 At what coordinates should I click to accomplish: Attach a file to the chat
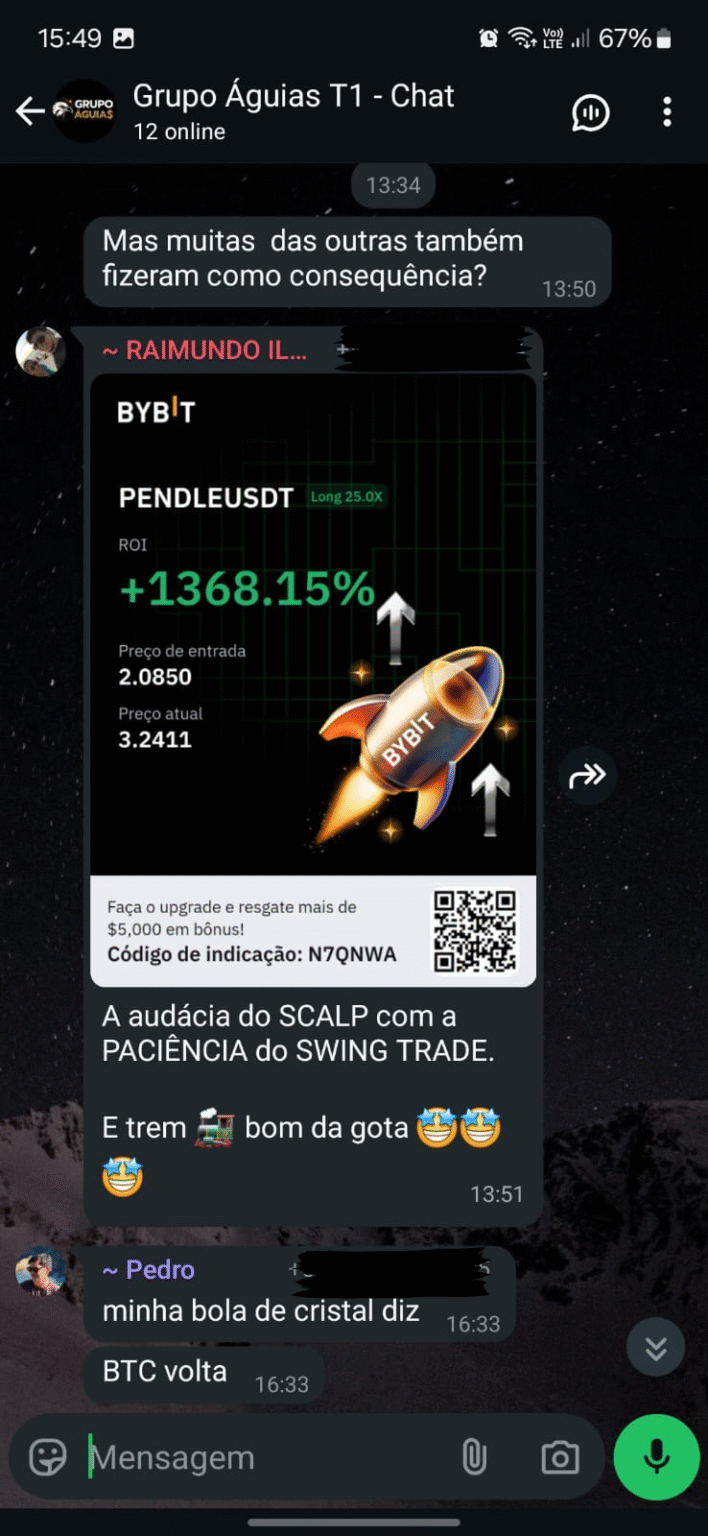pyautogui.click(x=474, y=1458)
